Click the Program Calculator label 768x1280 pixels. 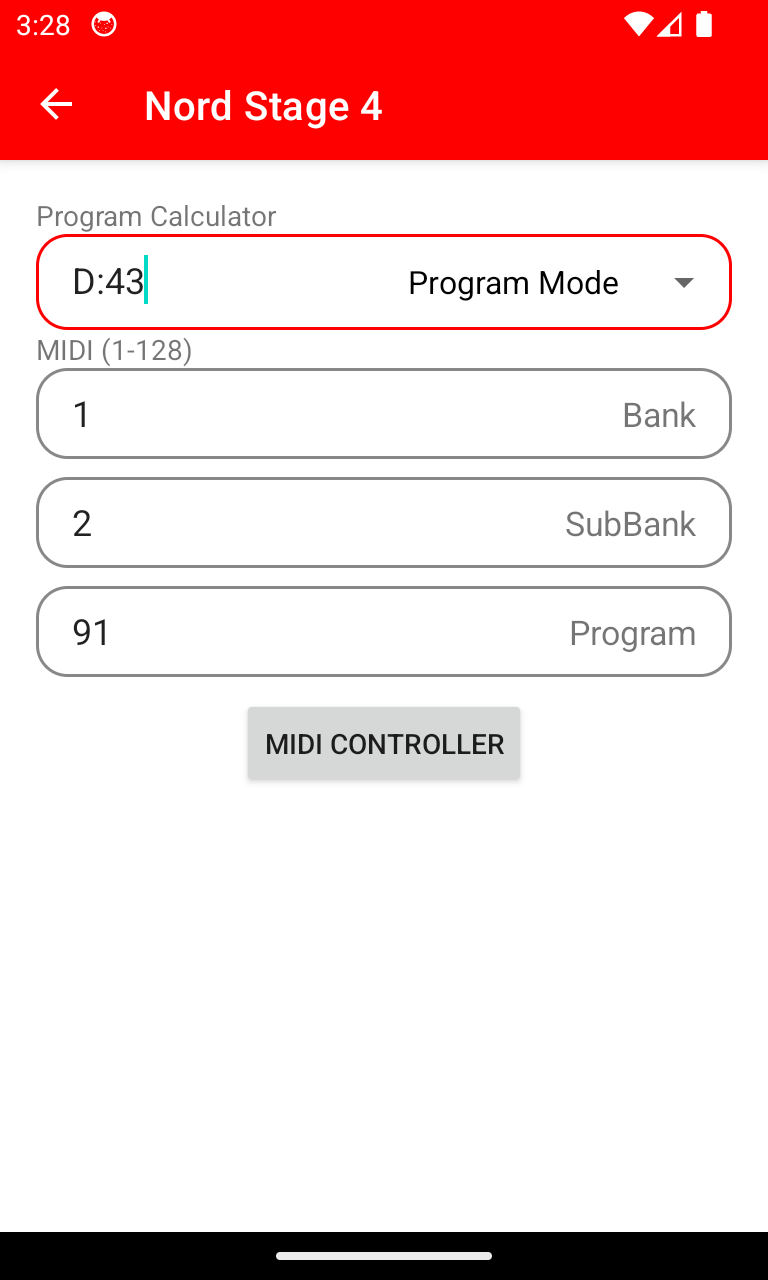156,216
